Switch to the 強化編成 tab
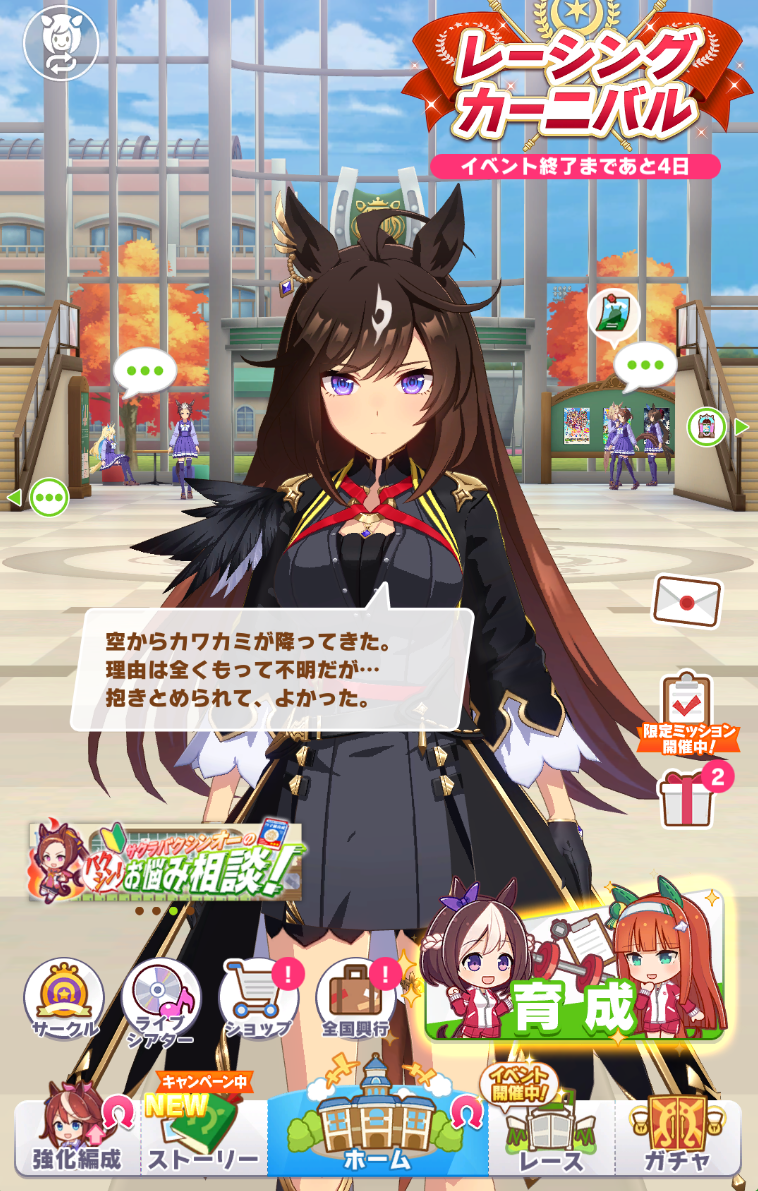 (76, 1138)
